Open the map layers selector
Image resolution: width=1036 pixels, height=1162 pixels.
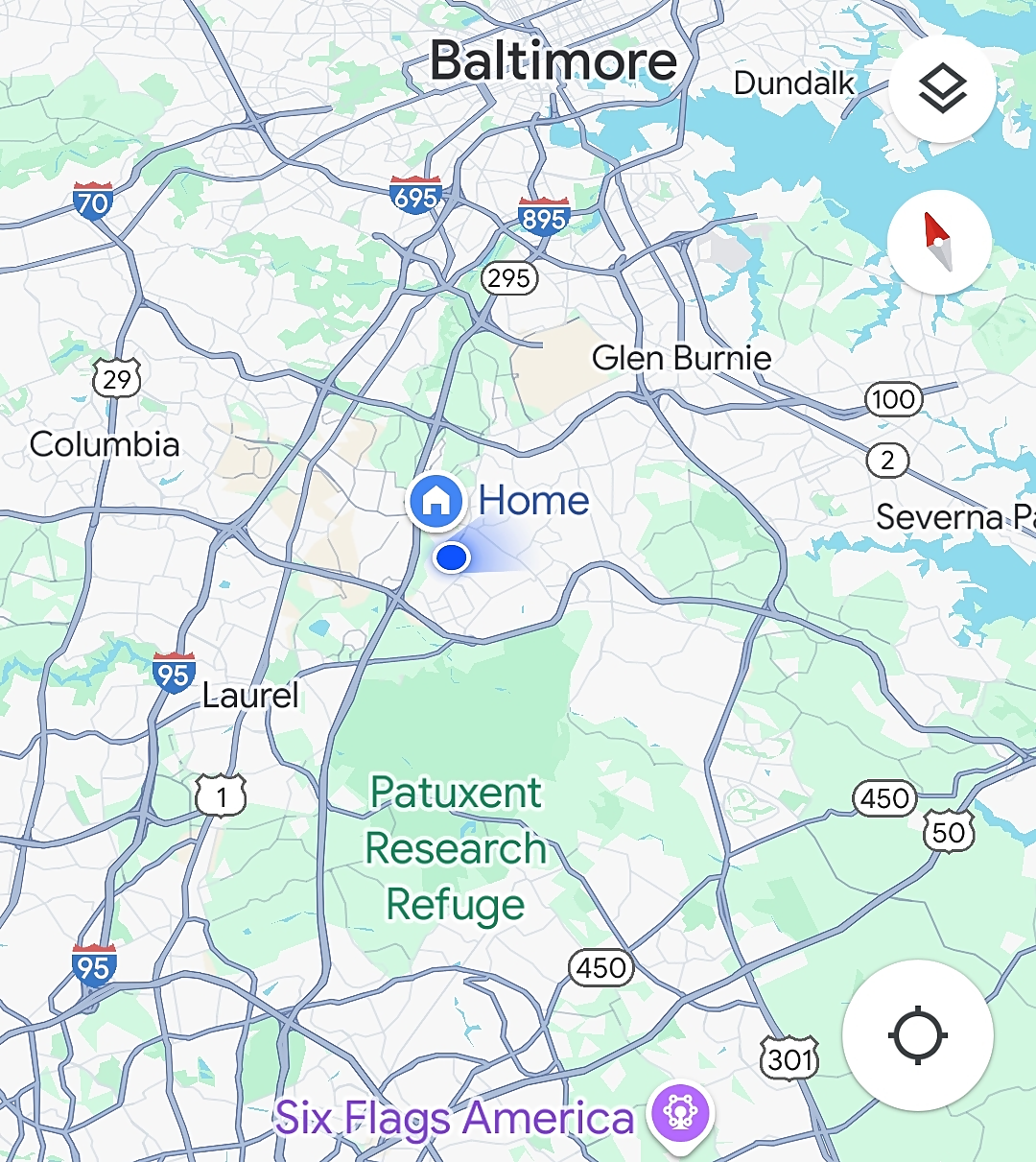pos(942,89)
